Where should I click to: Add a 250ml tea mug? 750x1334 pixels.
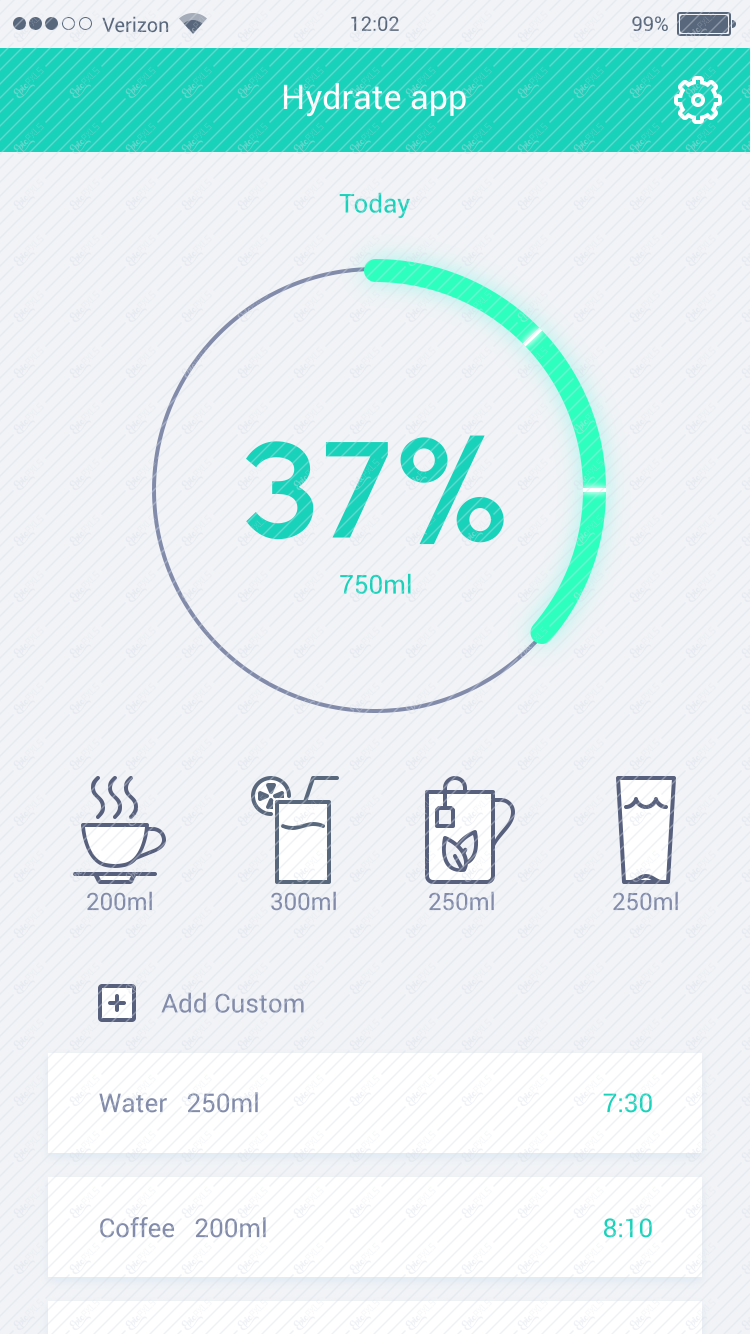tap(464, 835)
